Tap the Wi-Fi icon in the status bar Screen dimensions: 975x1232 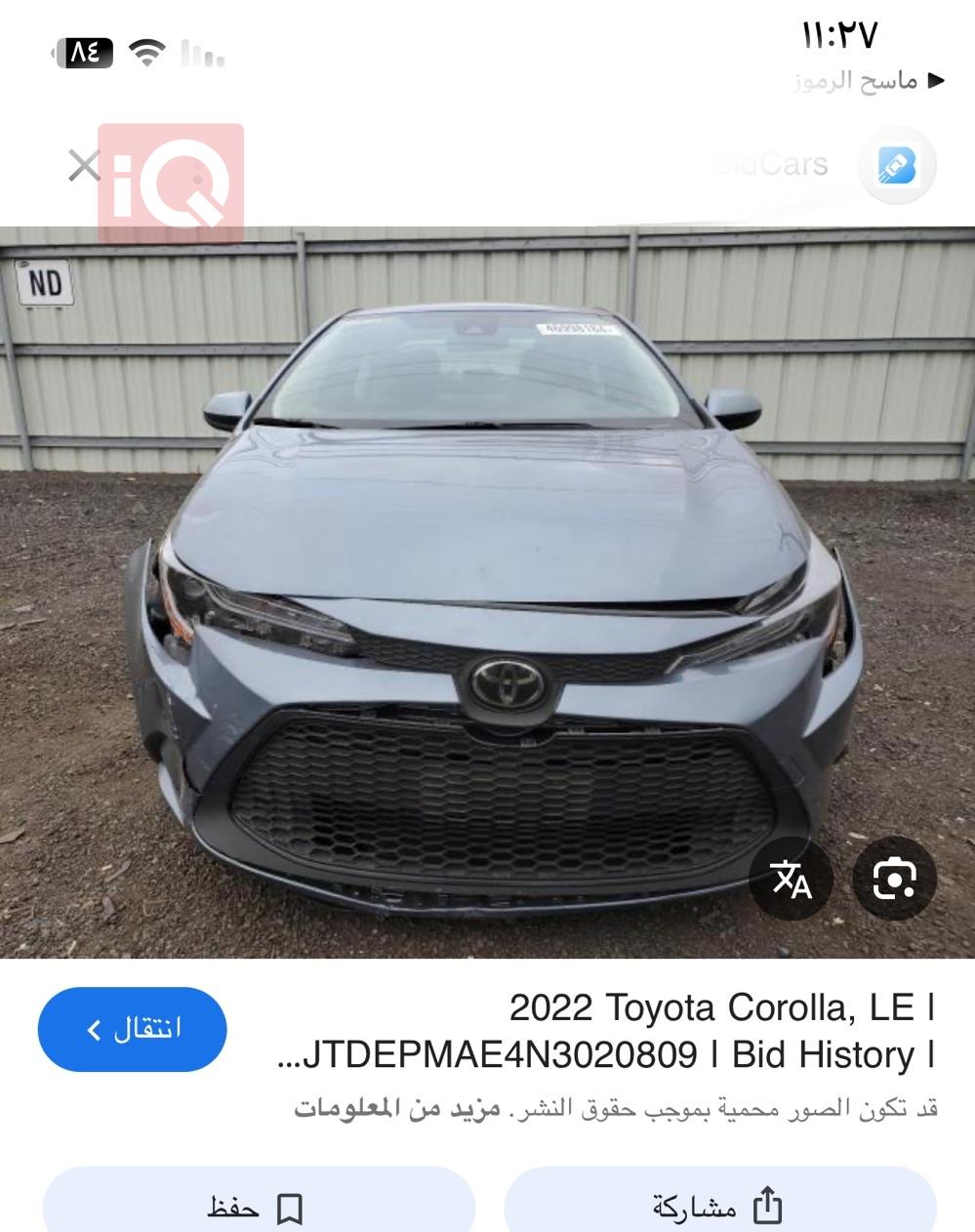point(145,54)
